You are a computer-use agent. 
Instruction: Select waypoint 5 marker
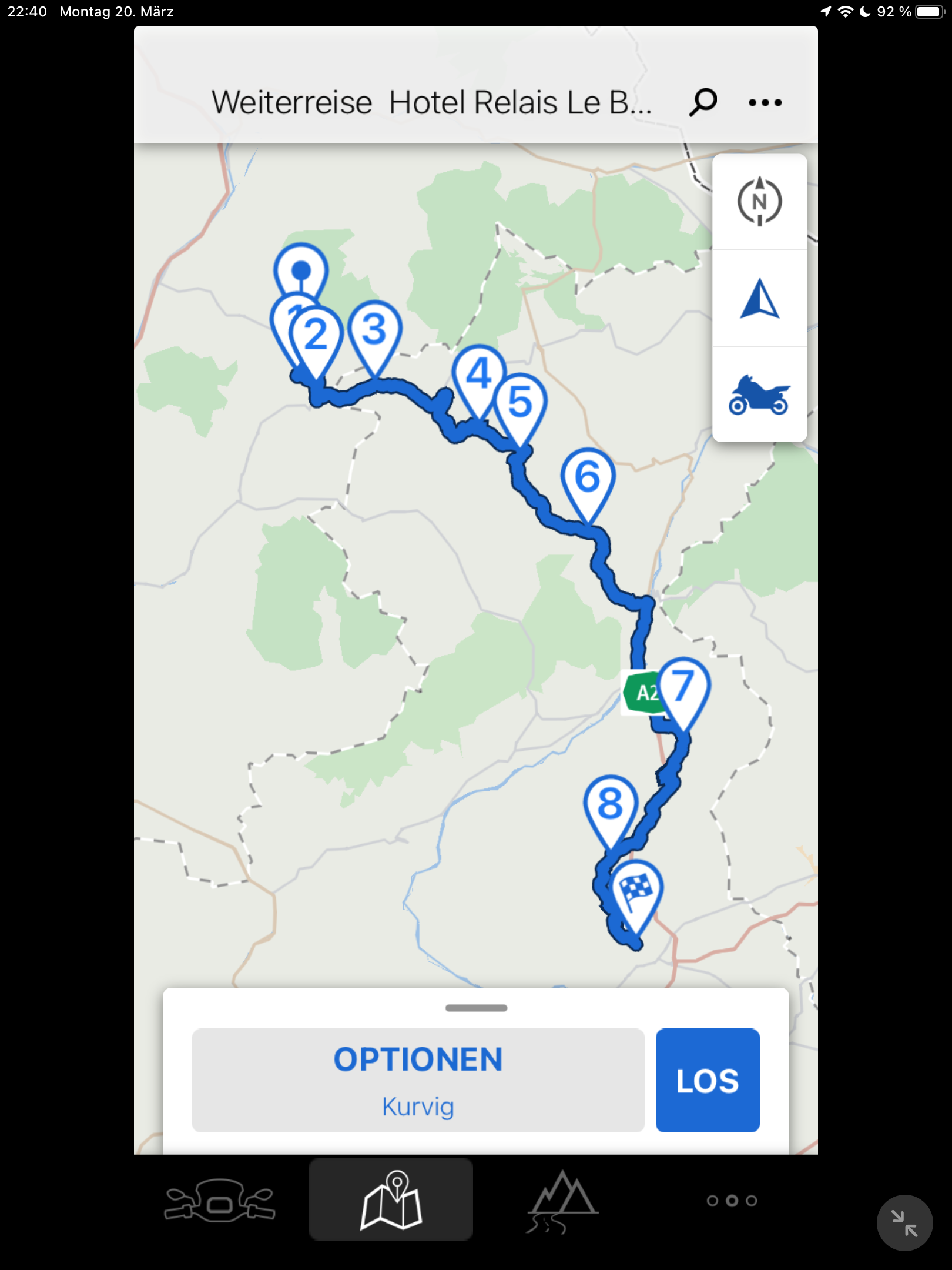(x=520, y=402)
